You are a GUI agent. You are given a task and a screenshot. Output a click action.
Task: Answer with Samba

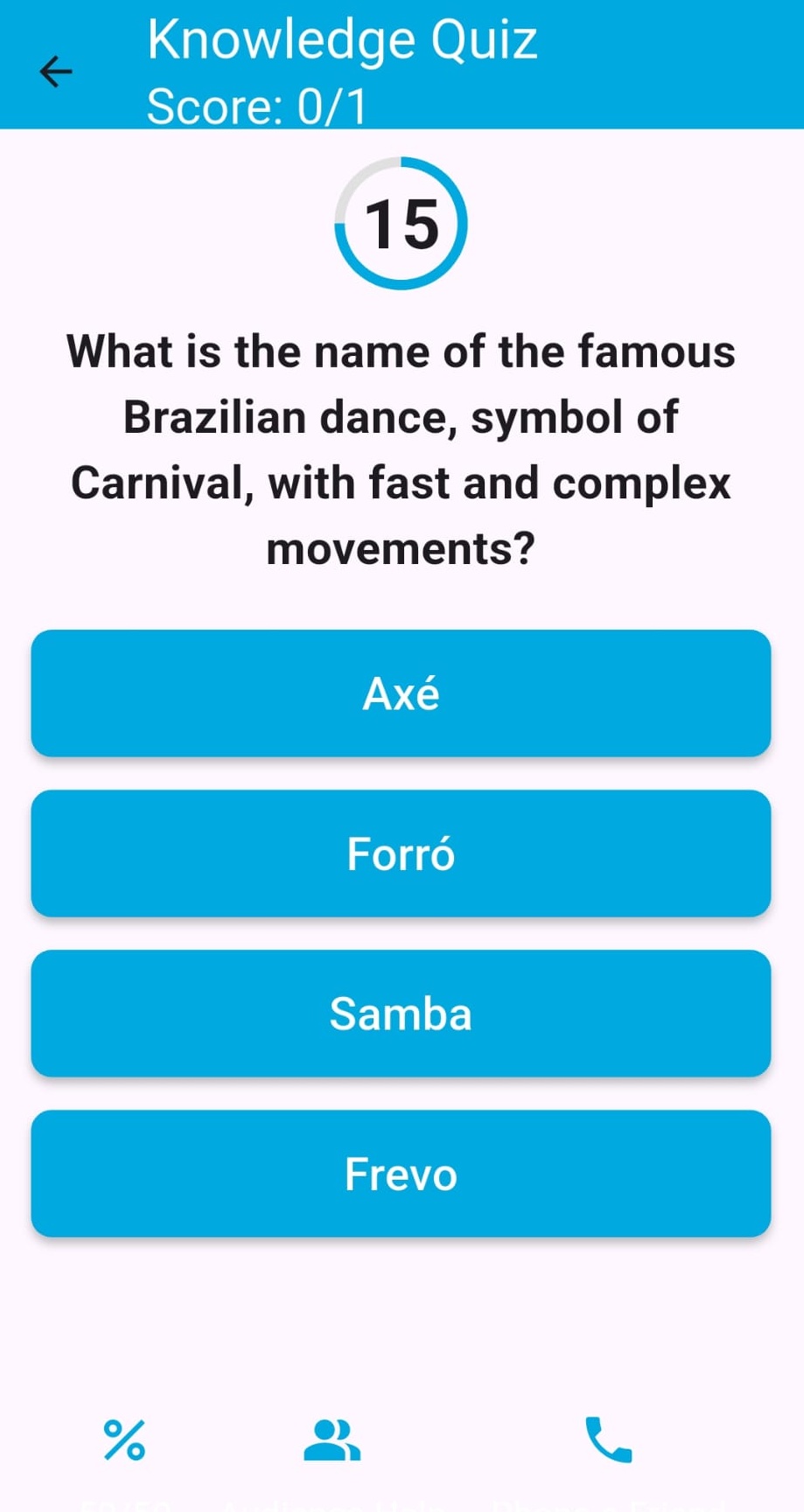(401, 1014)
